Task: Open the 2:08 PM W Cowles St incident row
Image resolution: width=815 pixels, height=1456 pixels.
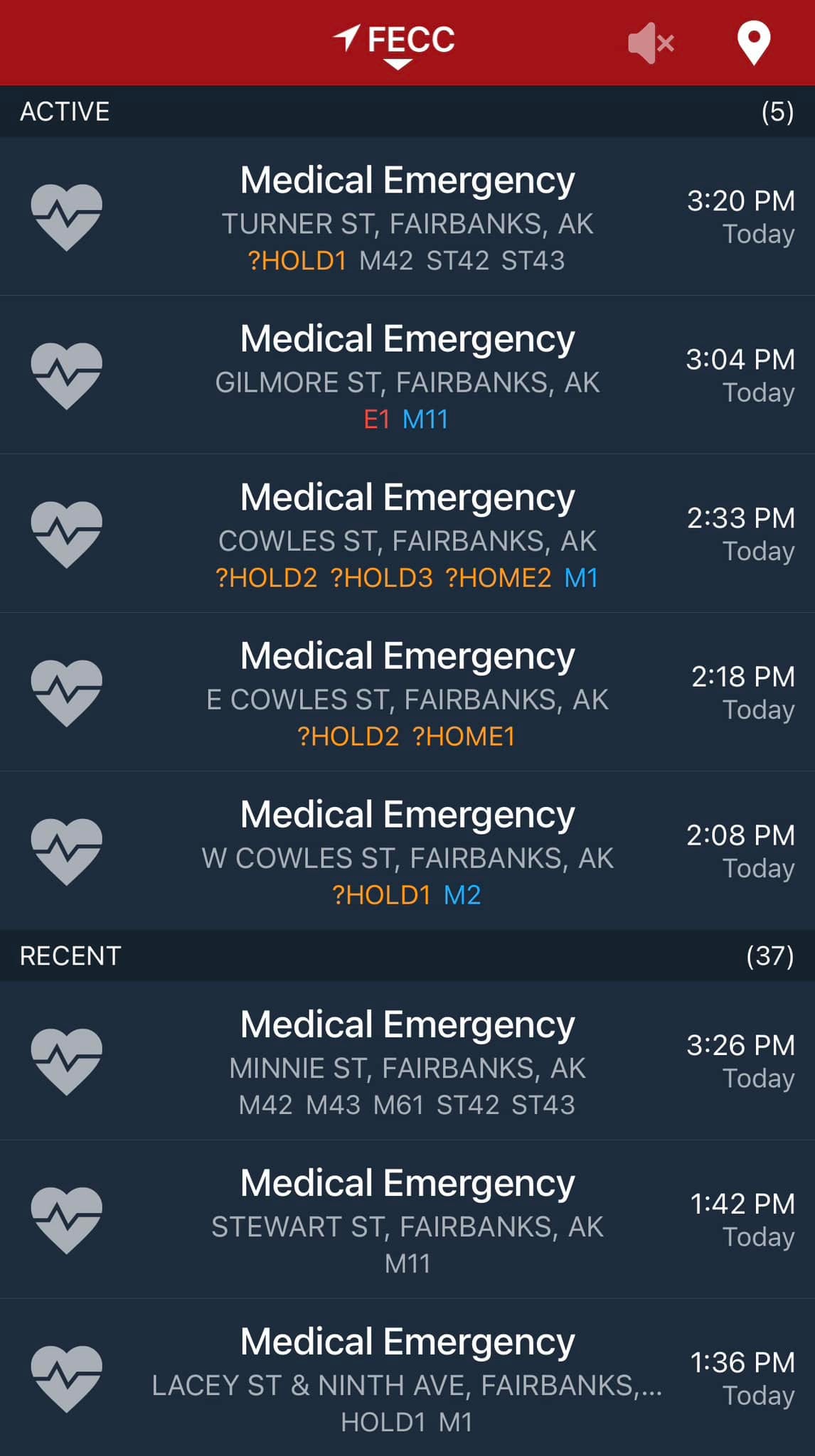Action: [x=407, y=851]
